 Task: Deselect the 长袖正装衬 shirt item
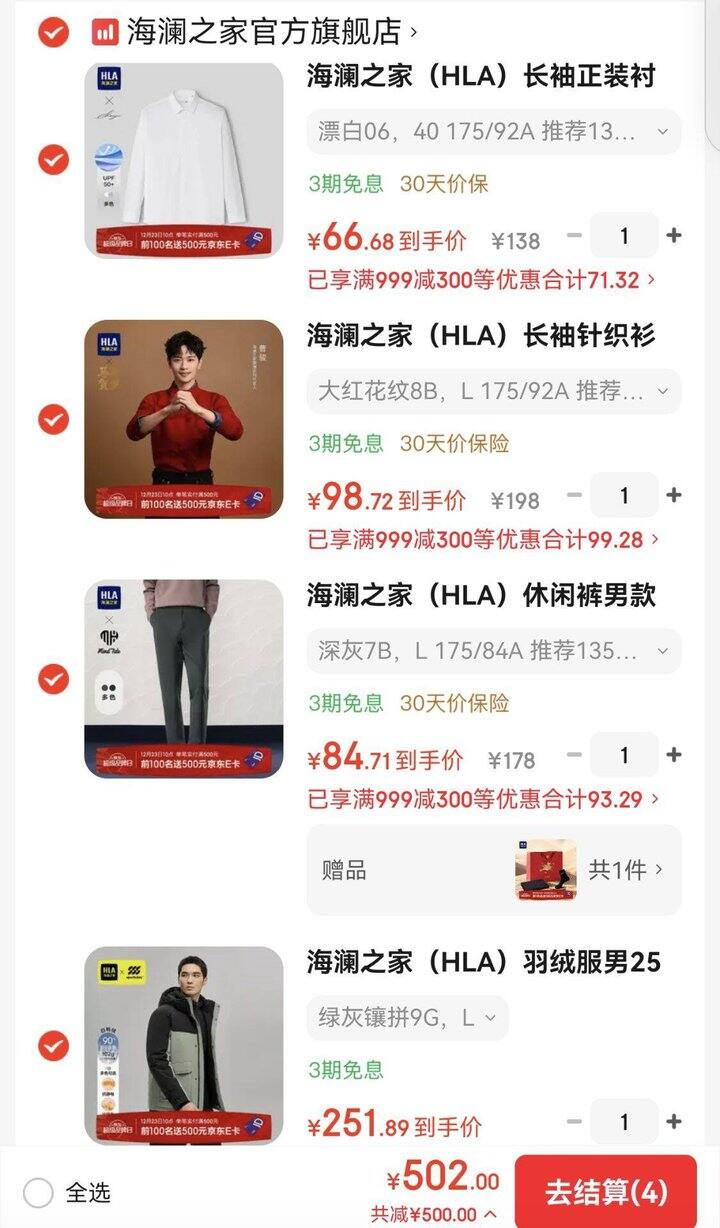pos(53,160)
